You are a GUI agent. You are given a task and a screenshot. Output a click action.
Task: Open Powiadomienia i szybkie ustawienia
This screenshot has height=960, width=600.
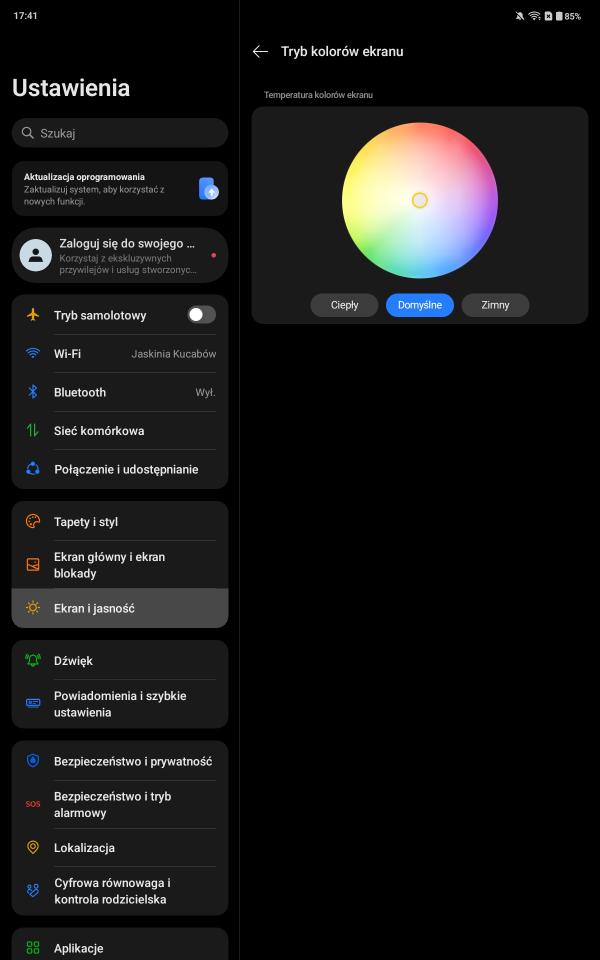[120, 704]
